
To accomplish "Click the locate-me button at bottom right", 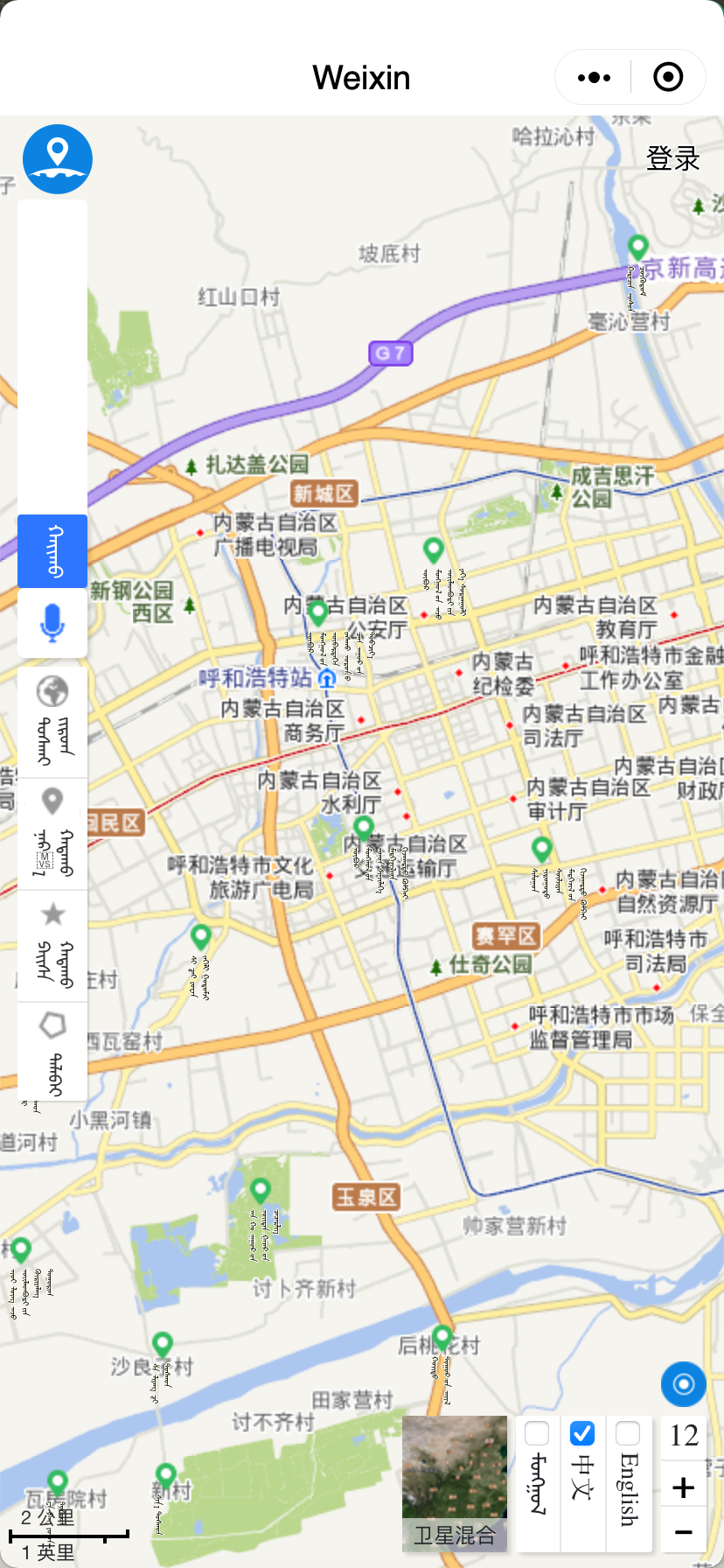I will [x=682, y=1384].
